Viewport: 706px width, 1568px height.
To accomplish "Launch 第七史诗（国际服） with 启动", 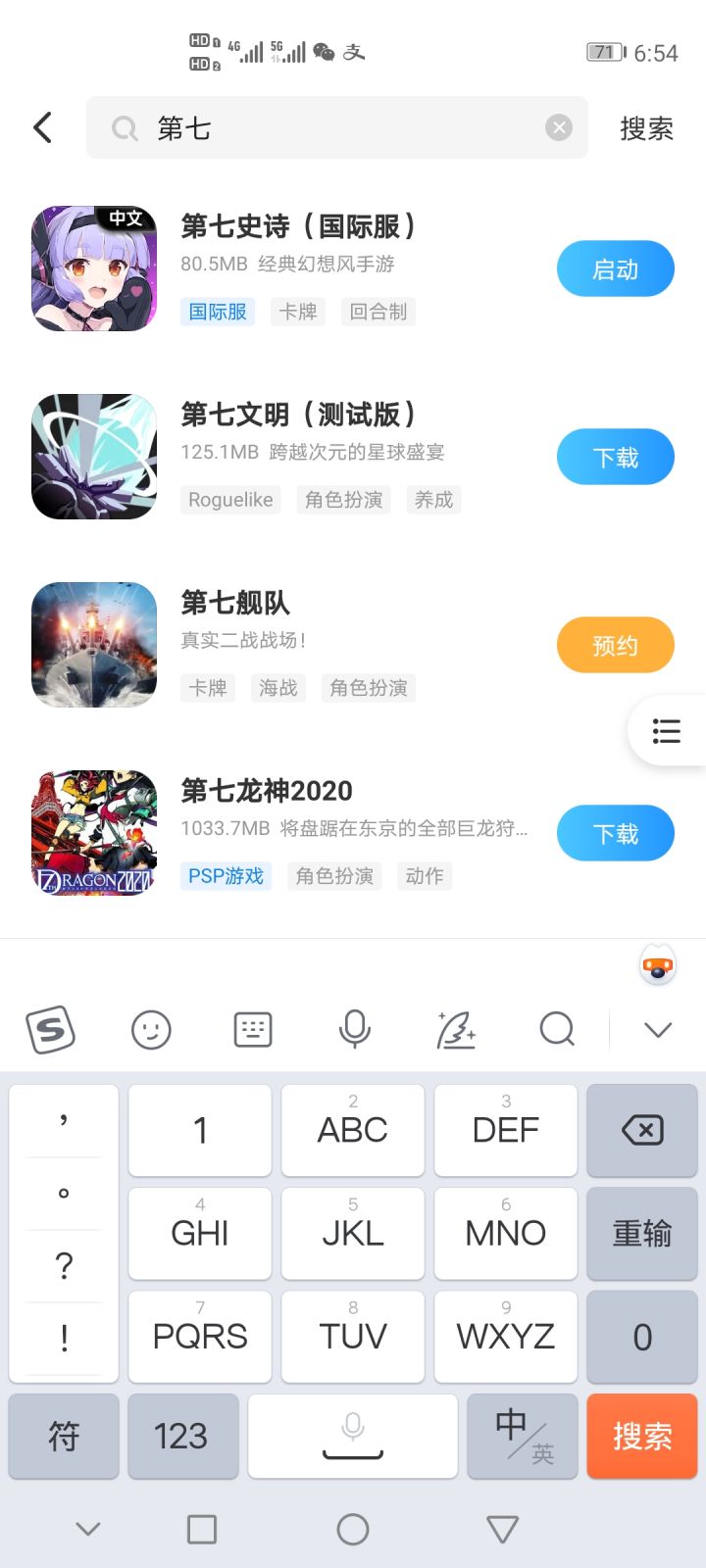I will [615, 269].
